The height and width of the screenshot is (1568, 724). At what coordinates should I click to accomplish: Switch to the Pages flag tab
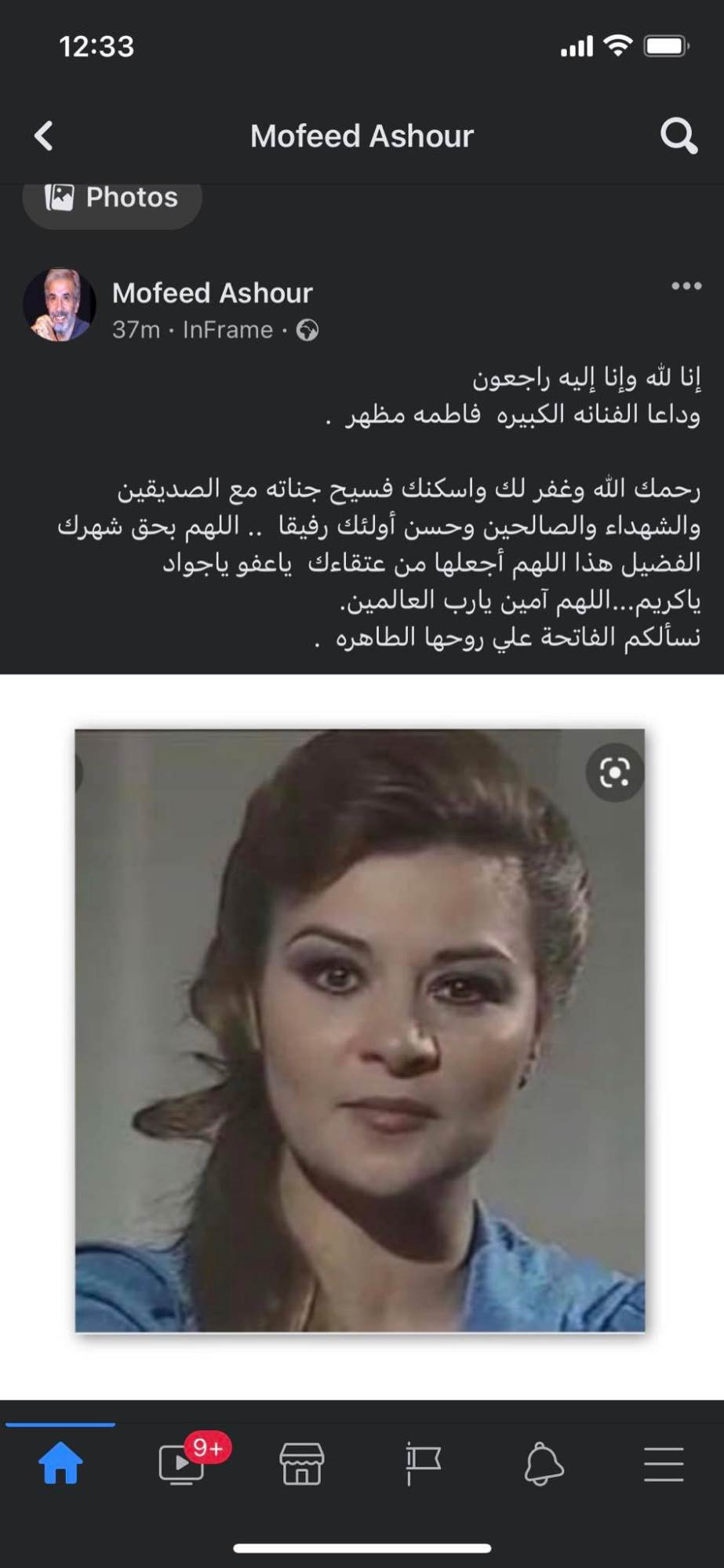pos(423,1463)
